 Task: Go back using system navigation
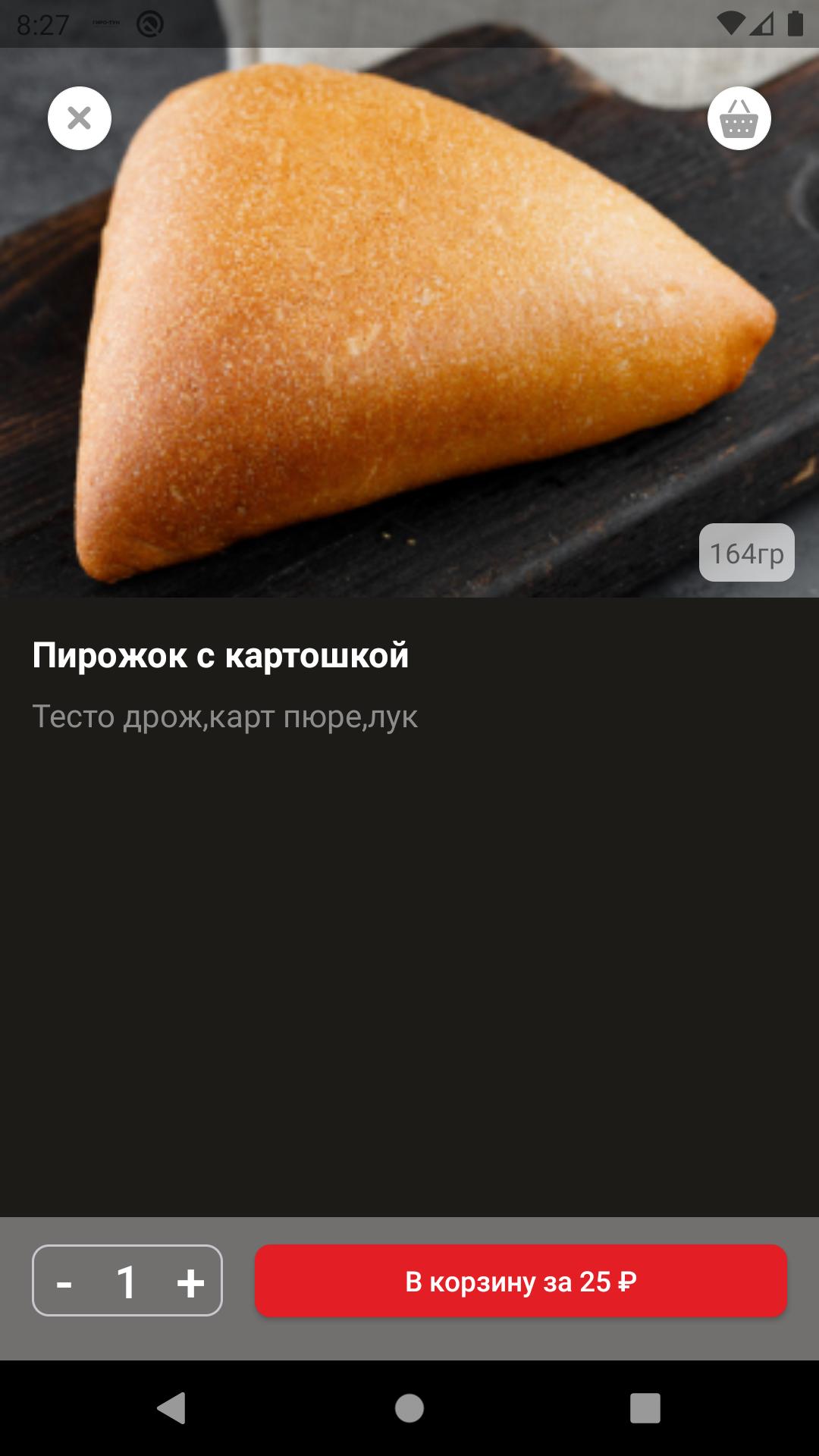point(172,1408)
